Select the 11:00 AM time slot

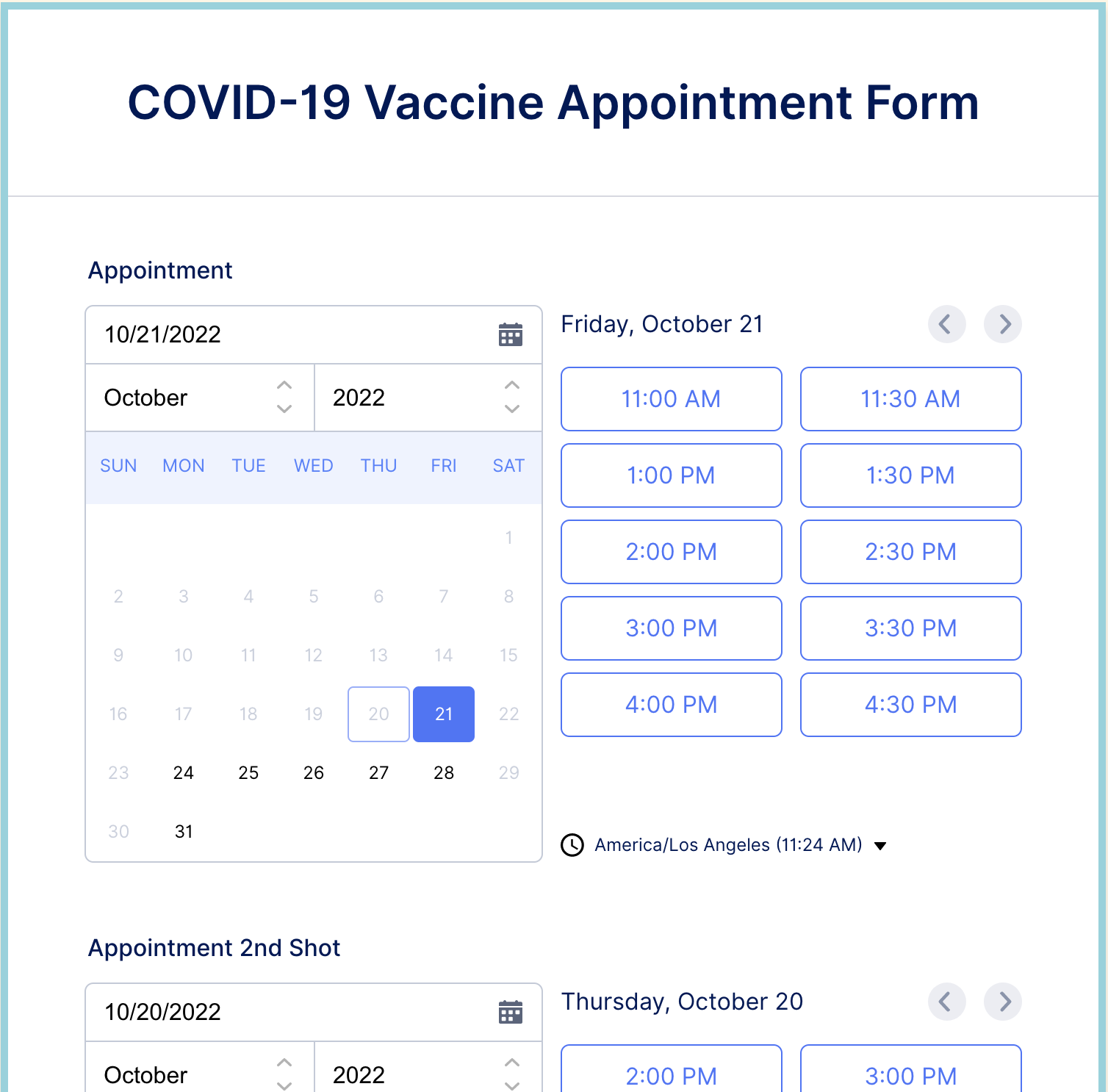[671, 399]
